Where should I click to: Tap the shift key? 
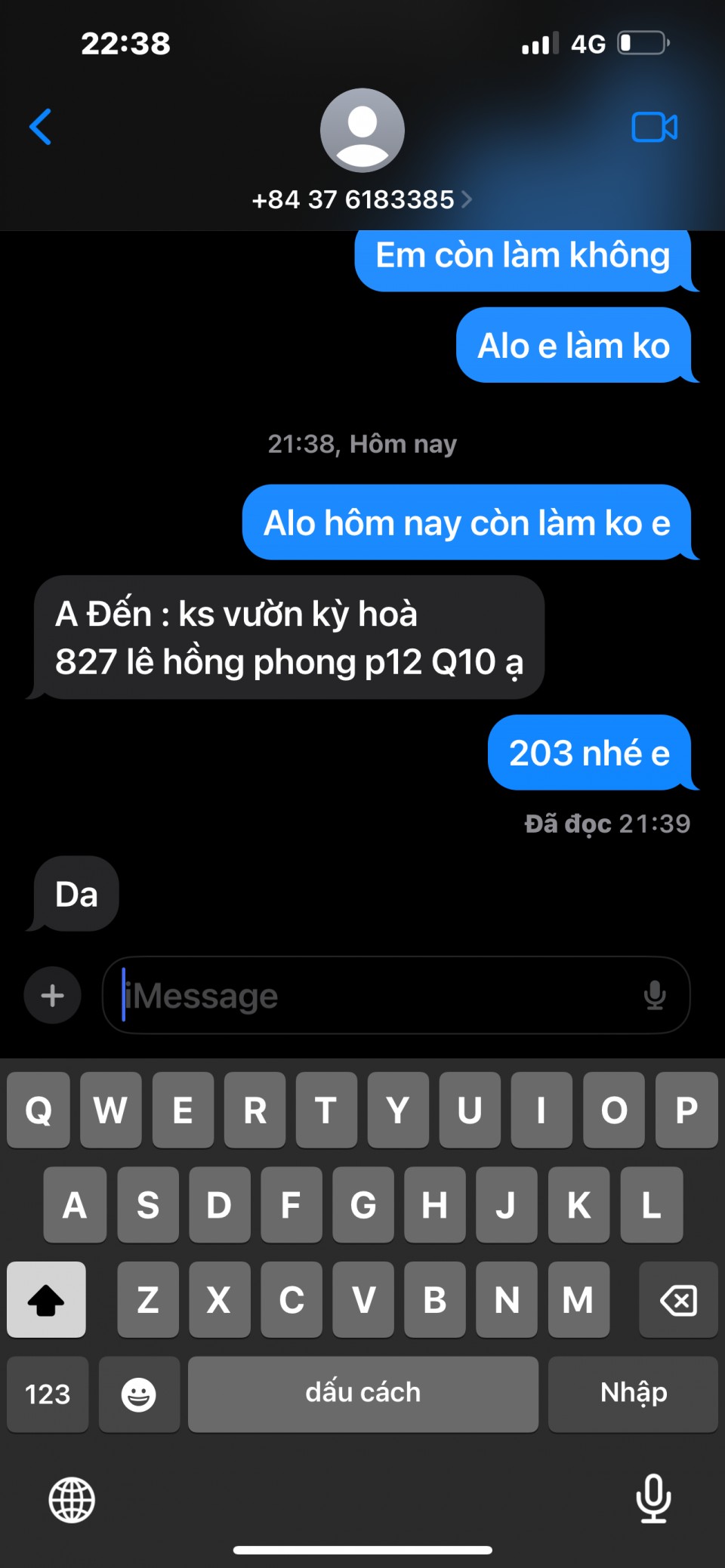tap(46, 1299)
